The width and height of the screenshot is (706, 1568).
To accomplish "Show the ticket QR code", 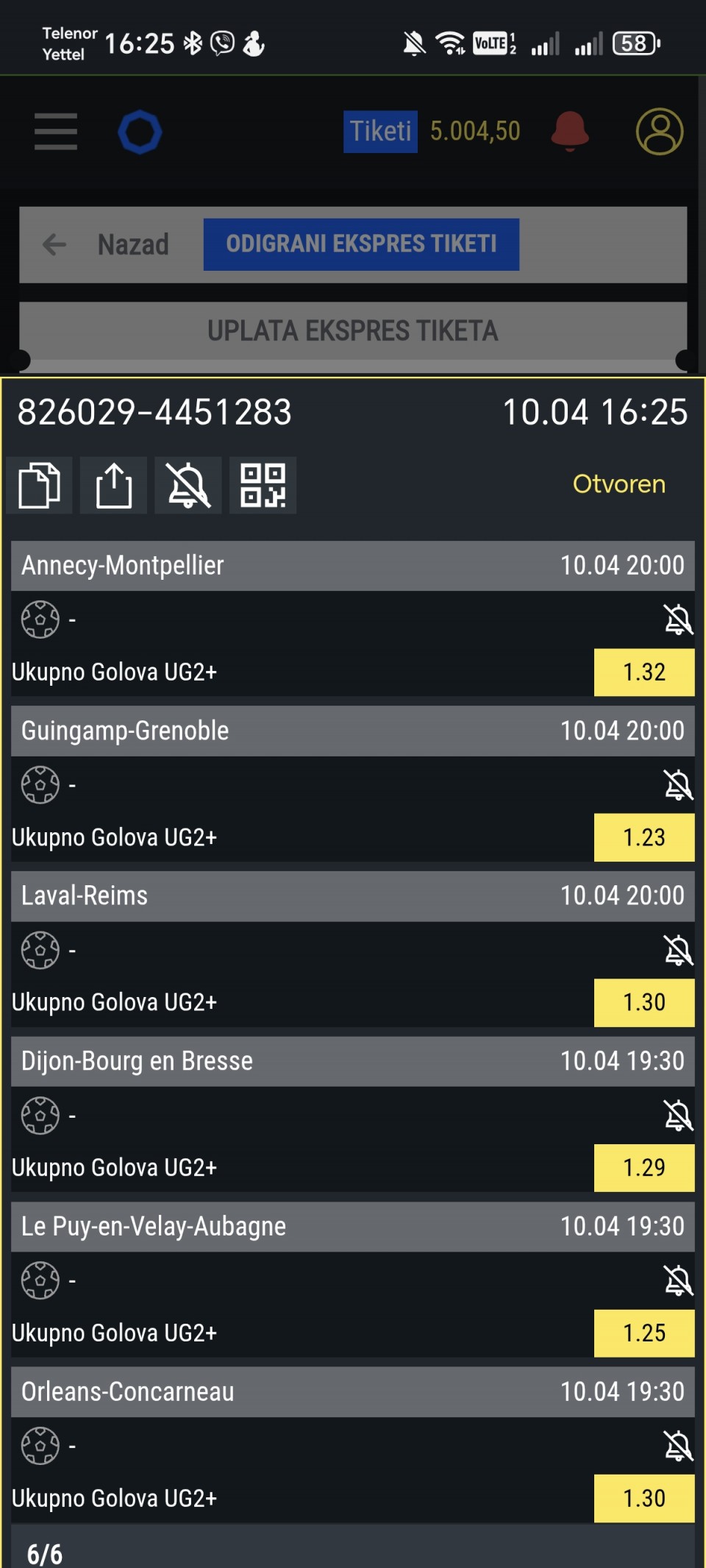I will [x=263, y=485].
